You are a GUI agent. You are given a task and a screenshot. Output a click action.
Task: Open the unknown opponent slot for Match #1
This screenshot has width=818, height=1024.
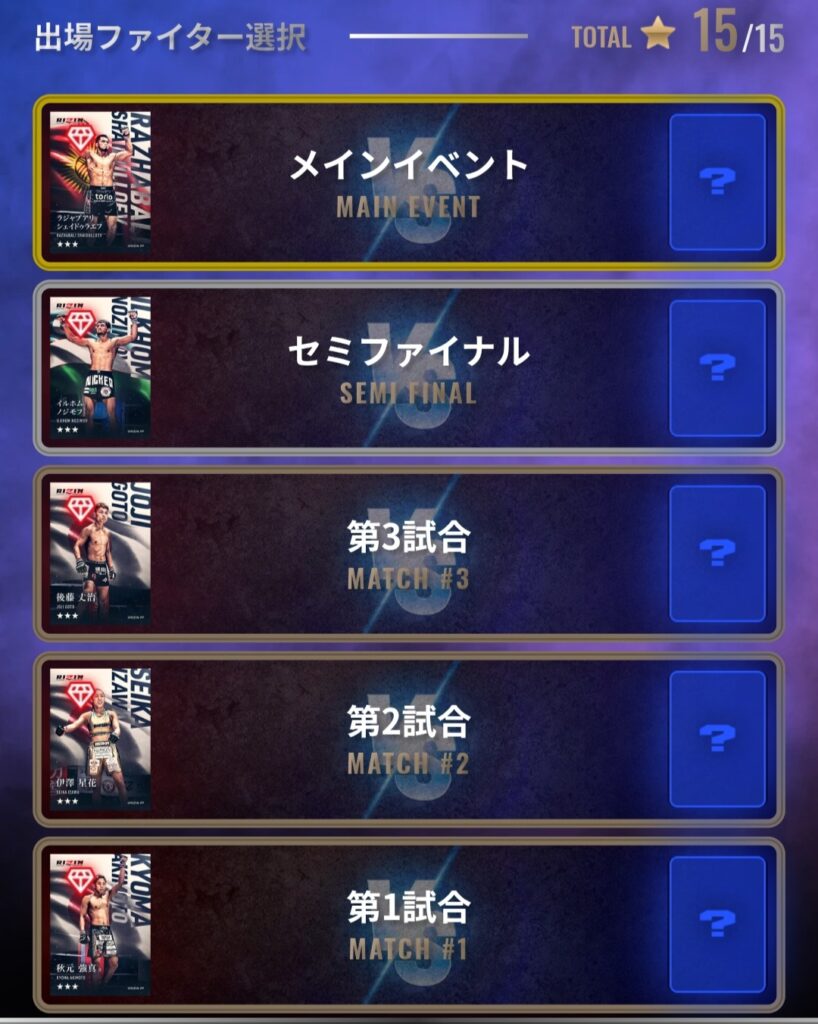717,925
